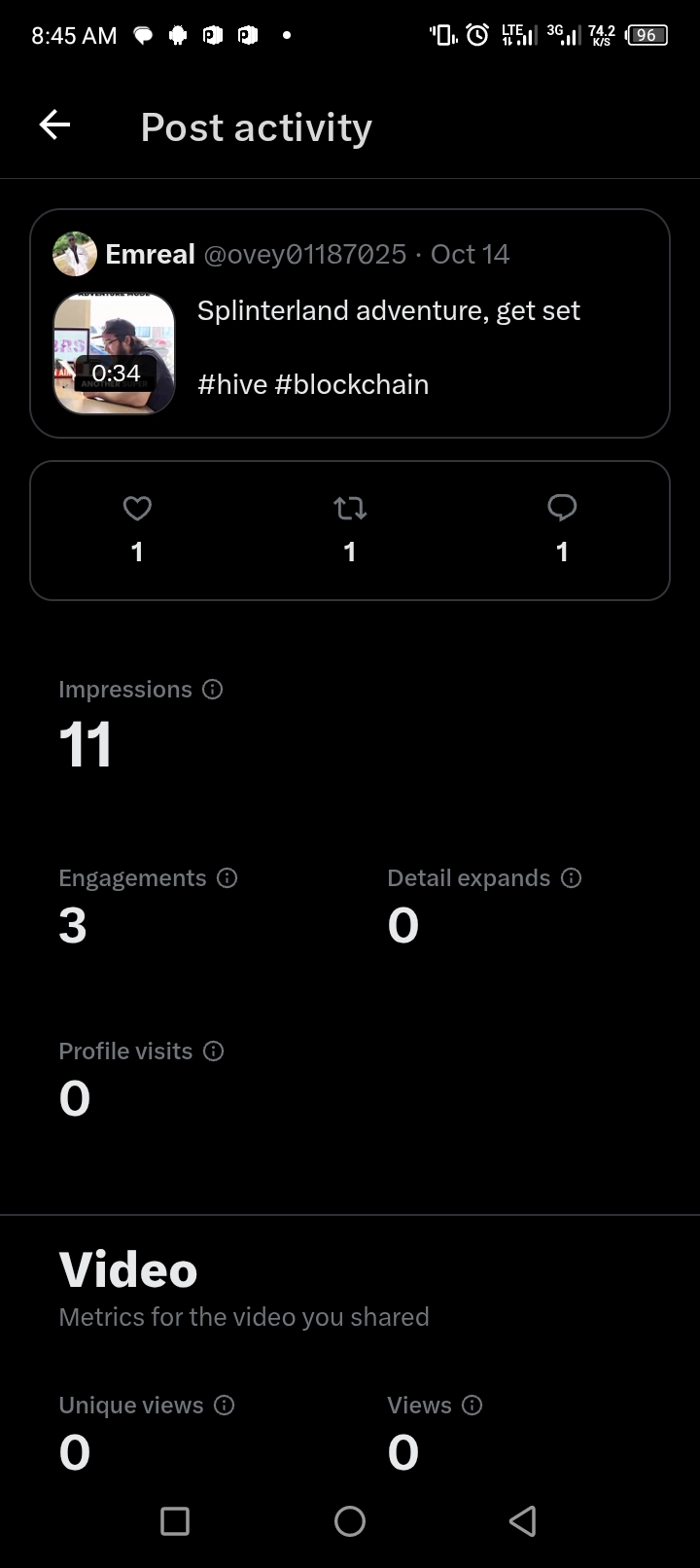The height and width of the screenshot is (1568, 700).
Task: Open recent apps overview
Action: tap(175, 1521)
